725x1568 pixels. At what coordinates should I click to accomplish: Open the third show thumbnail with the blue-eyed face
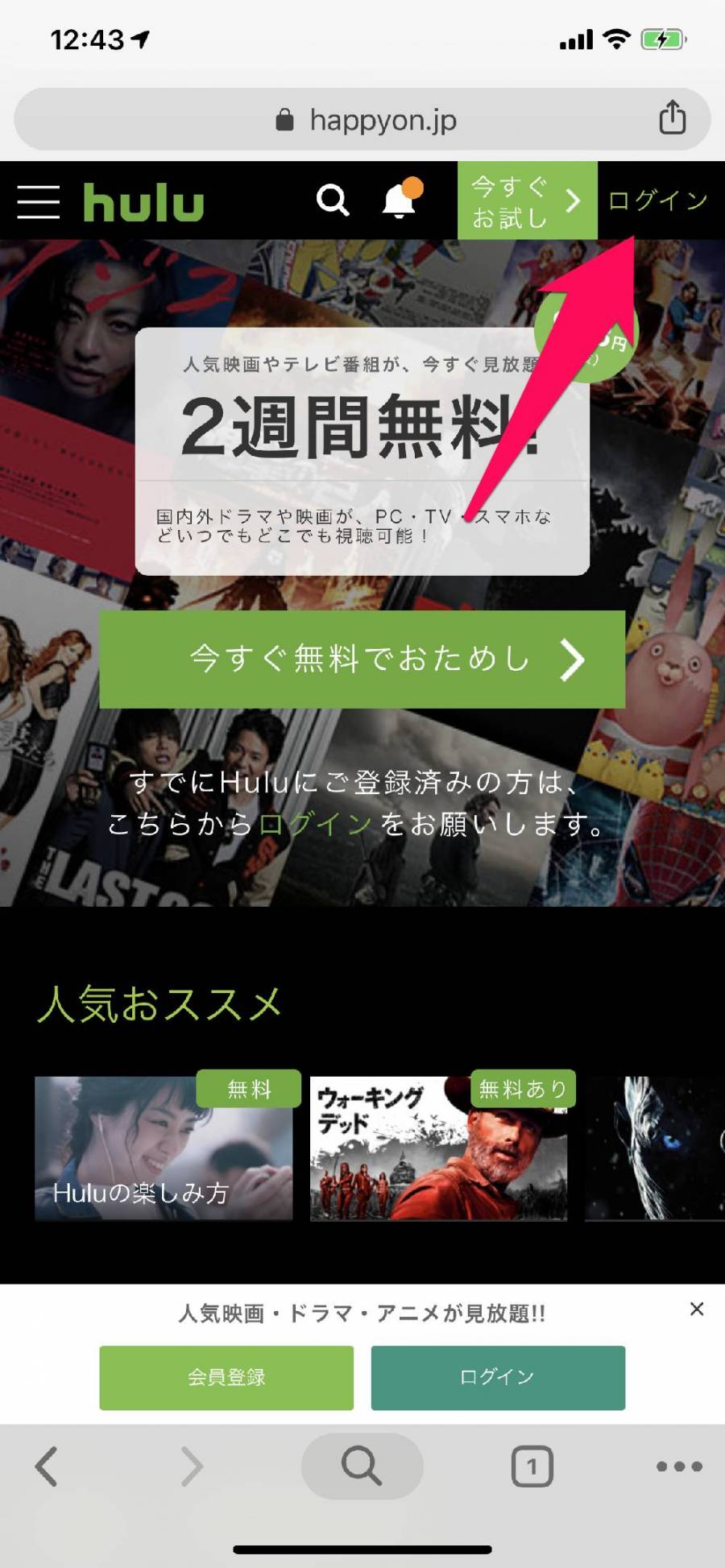click(654, 1148)
